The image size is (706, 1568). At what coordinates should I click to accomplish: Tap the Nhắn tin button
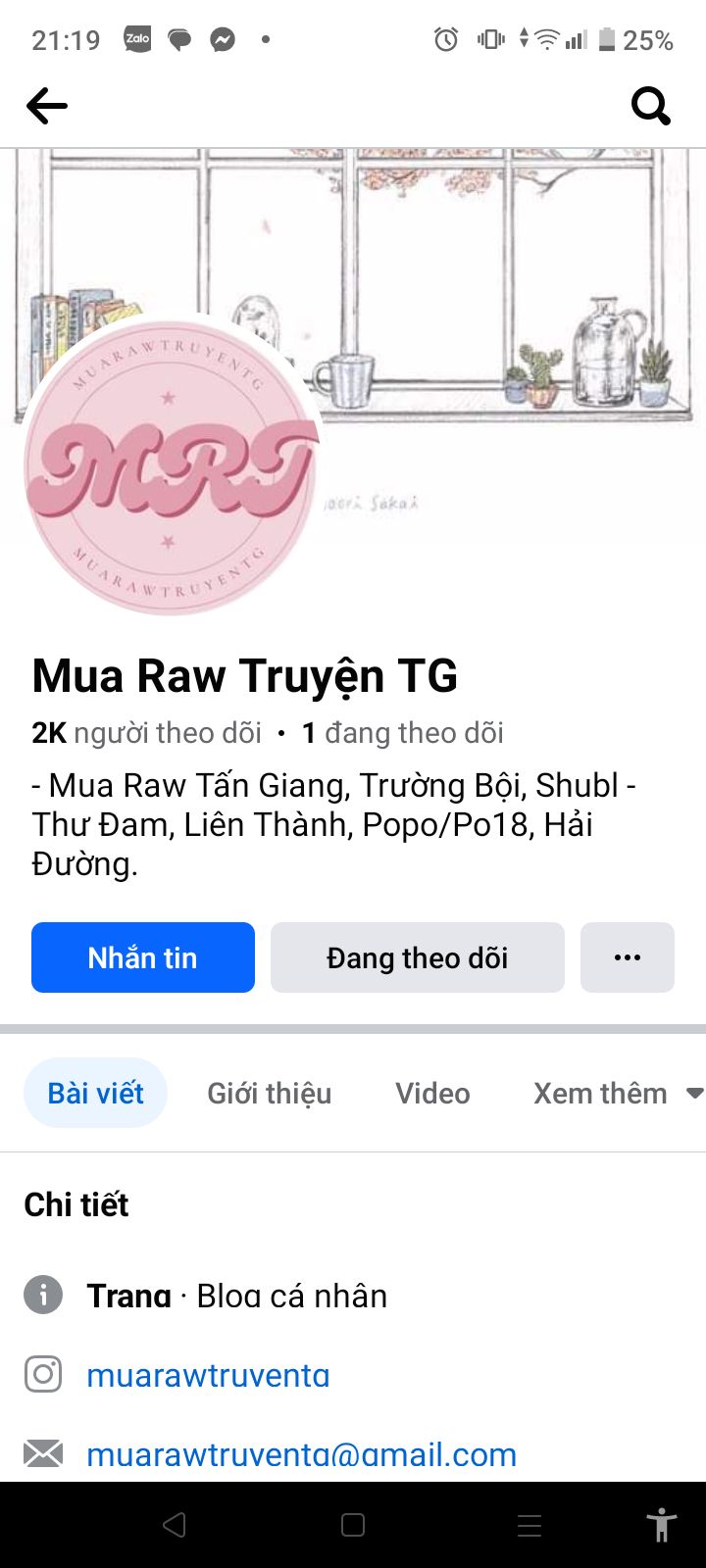pyautogui.click(x=143, y=957)
